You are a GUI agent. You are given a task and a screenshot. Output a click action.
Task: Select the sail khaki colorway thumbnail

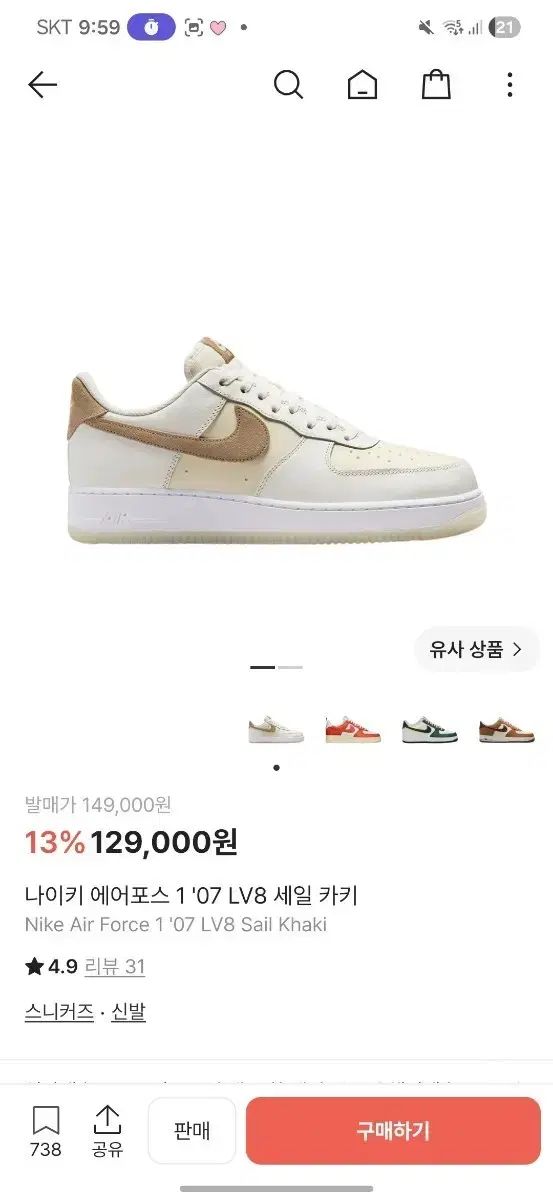(x=276, y=729)
